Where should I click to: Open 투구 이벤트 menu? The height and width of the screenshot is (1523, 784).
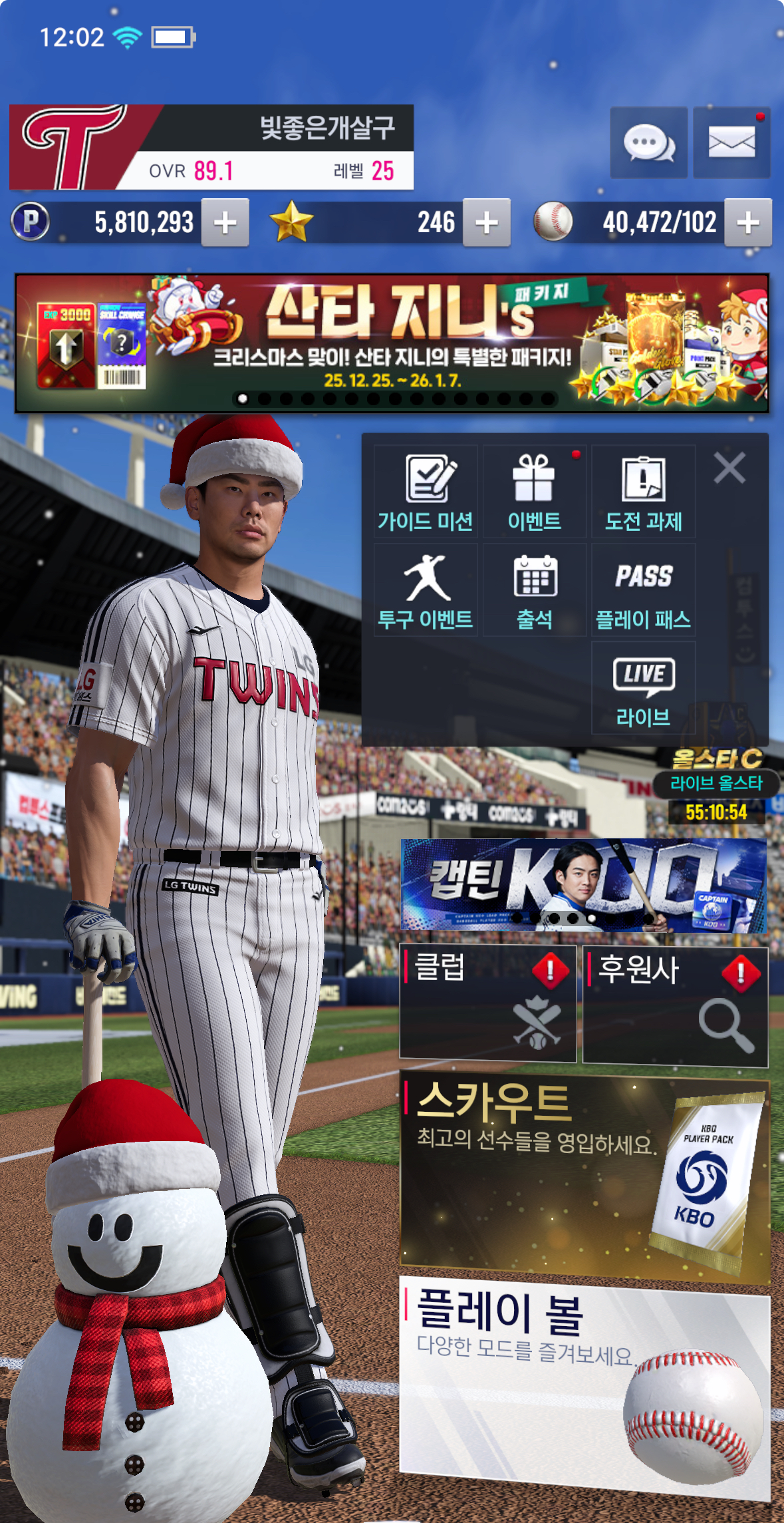(426, 590)
